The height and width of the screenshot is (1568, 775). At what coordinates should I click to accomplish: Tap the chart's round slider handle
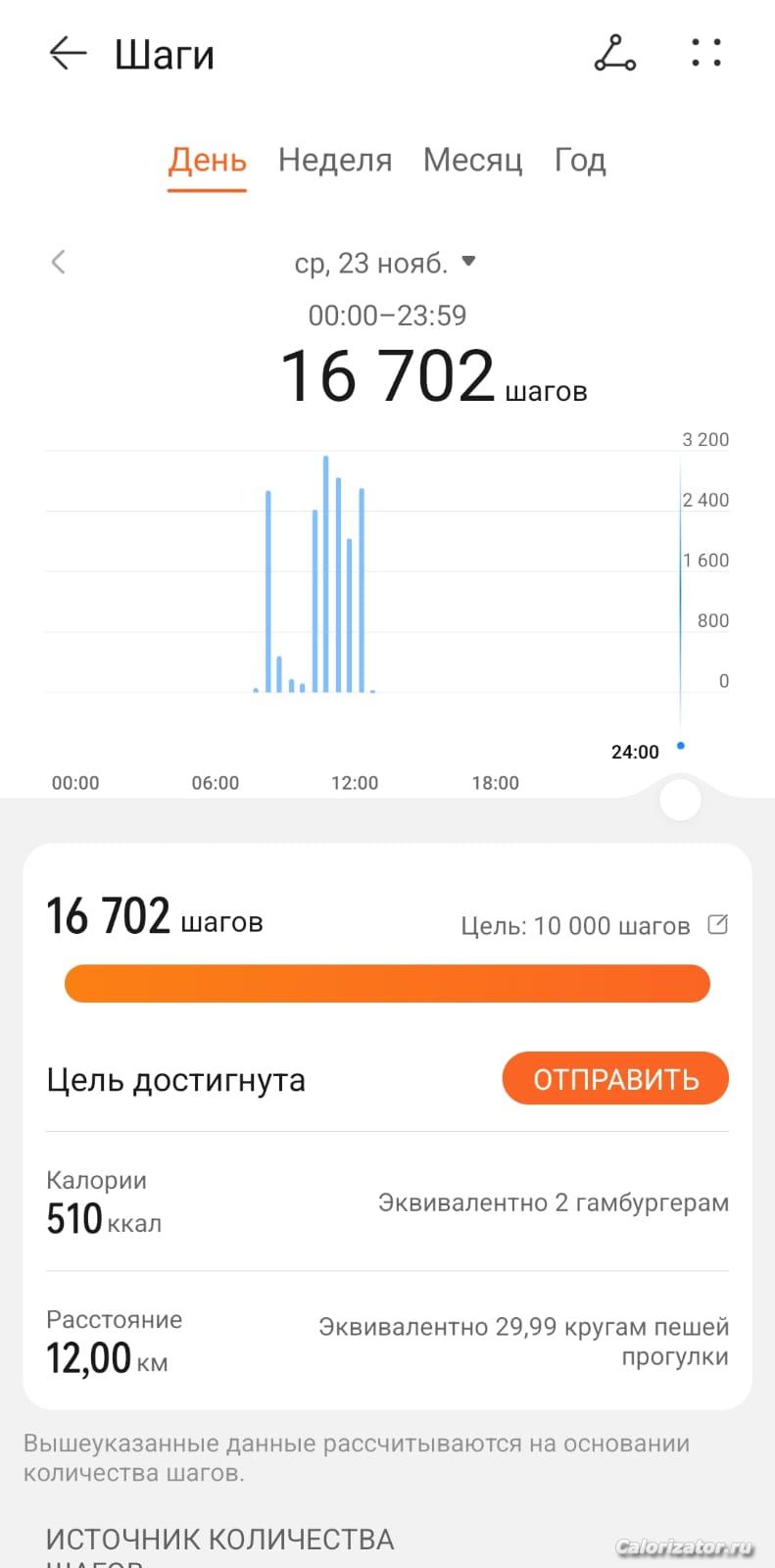(680, 800)
